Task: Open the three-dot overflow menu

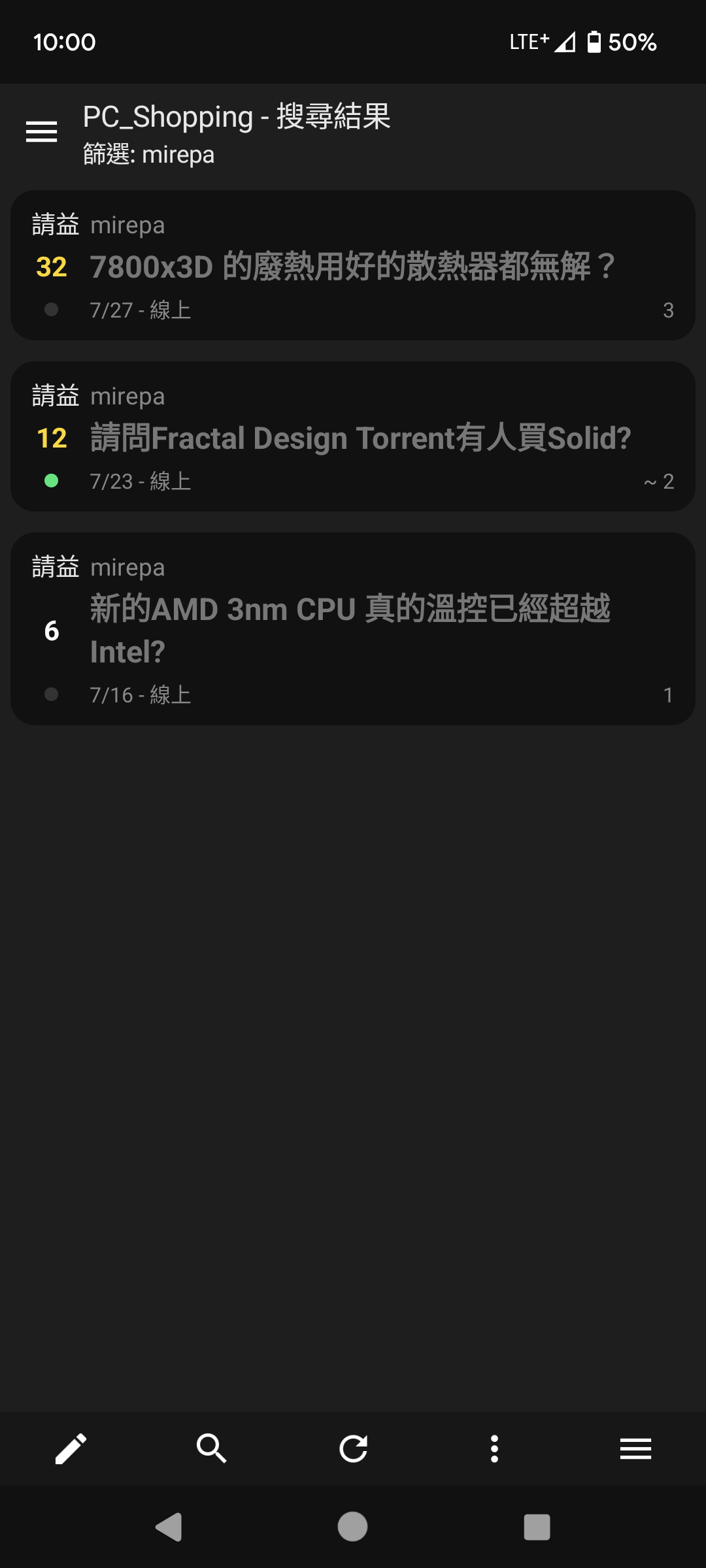Action: click(x=494, y=1449)
